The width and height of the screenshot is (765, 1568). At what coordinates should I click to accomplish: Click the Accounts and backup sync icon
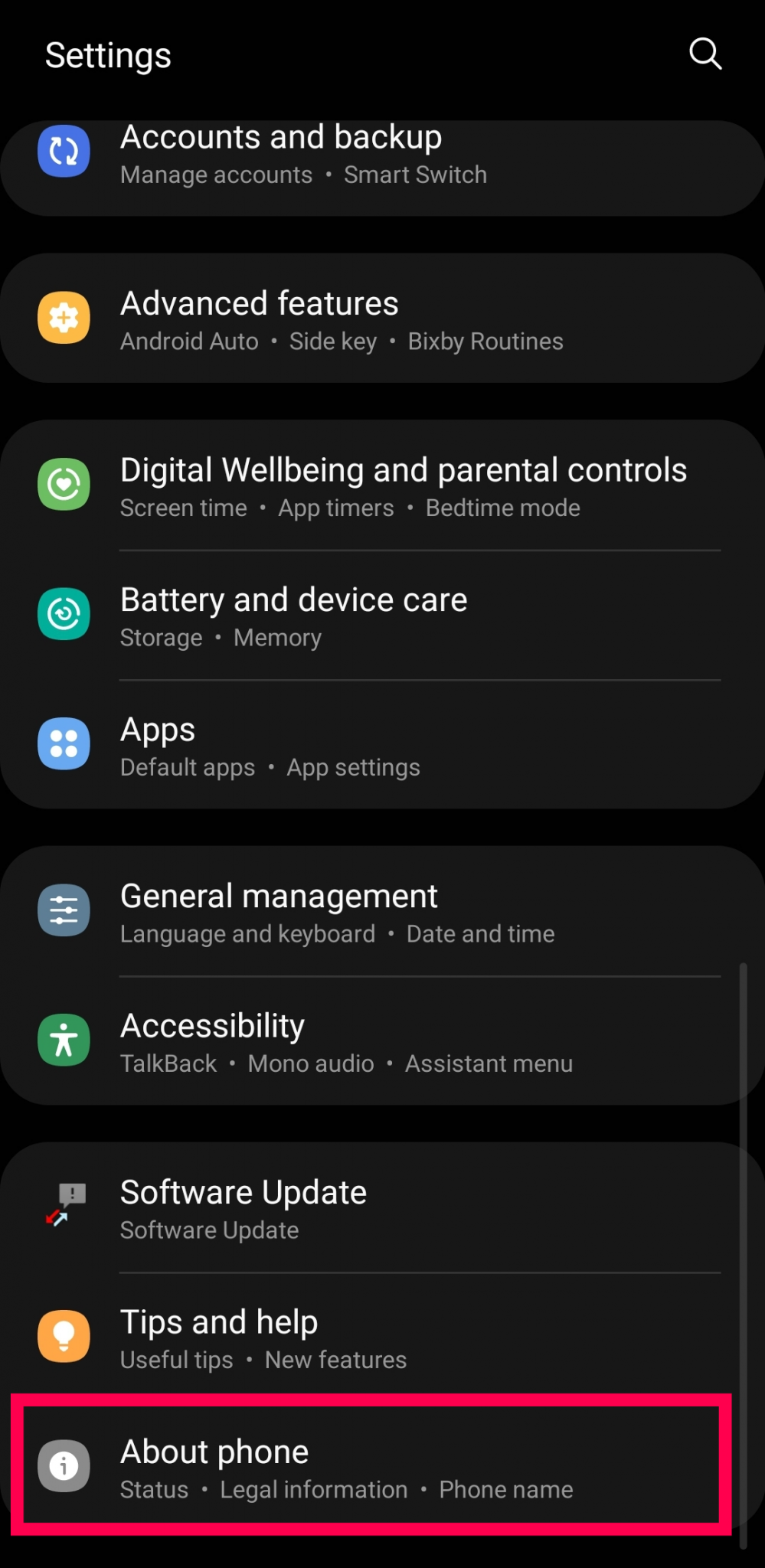pos(64,152)
